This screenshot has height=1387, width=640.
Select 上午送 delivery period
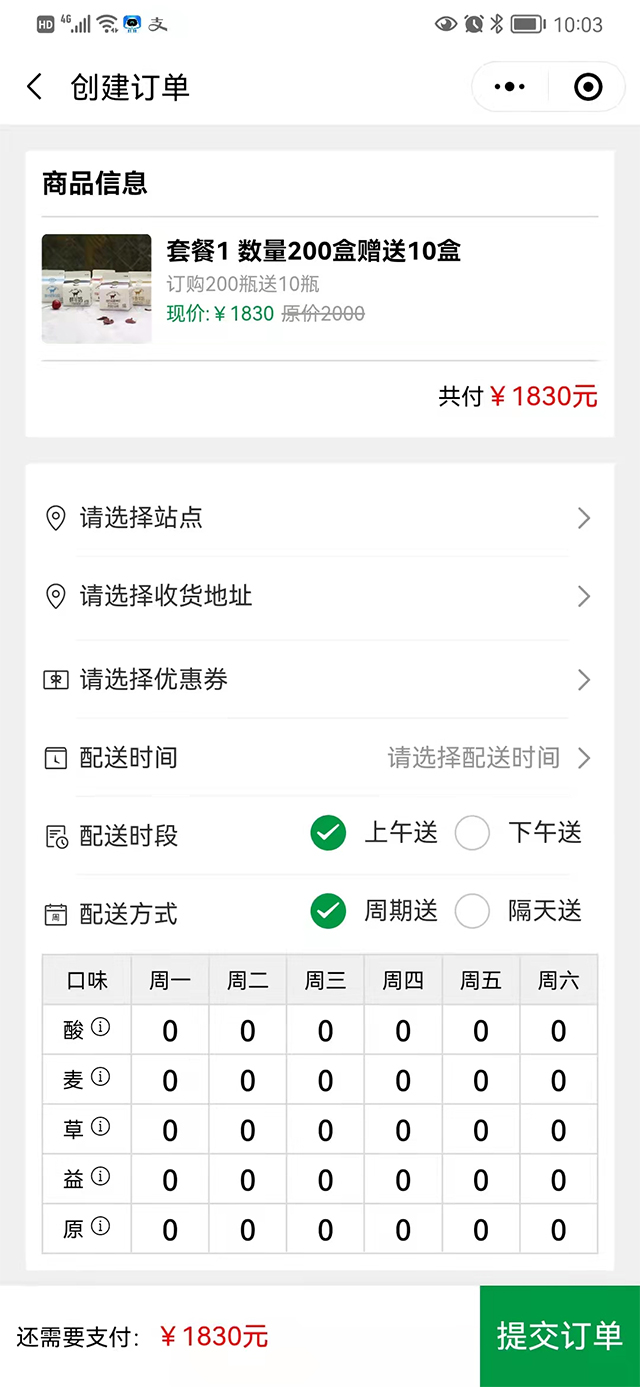point(328,833)
